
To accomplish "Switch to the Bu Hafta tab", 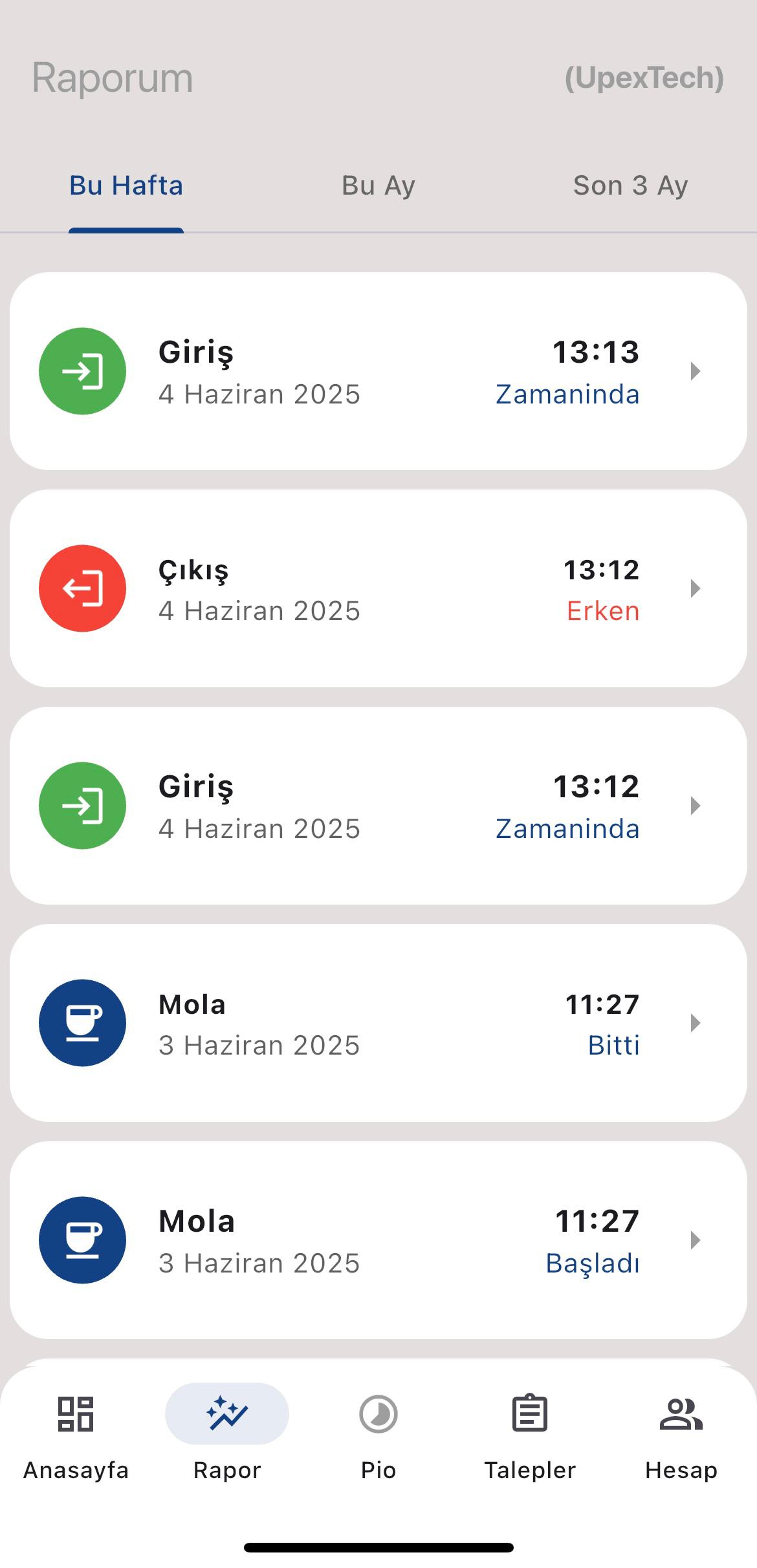I will pyautogui.click(x=126, y=186).
